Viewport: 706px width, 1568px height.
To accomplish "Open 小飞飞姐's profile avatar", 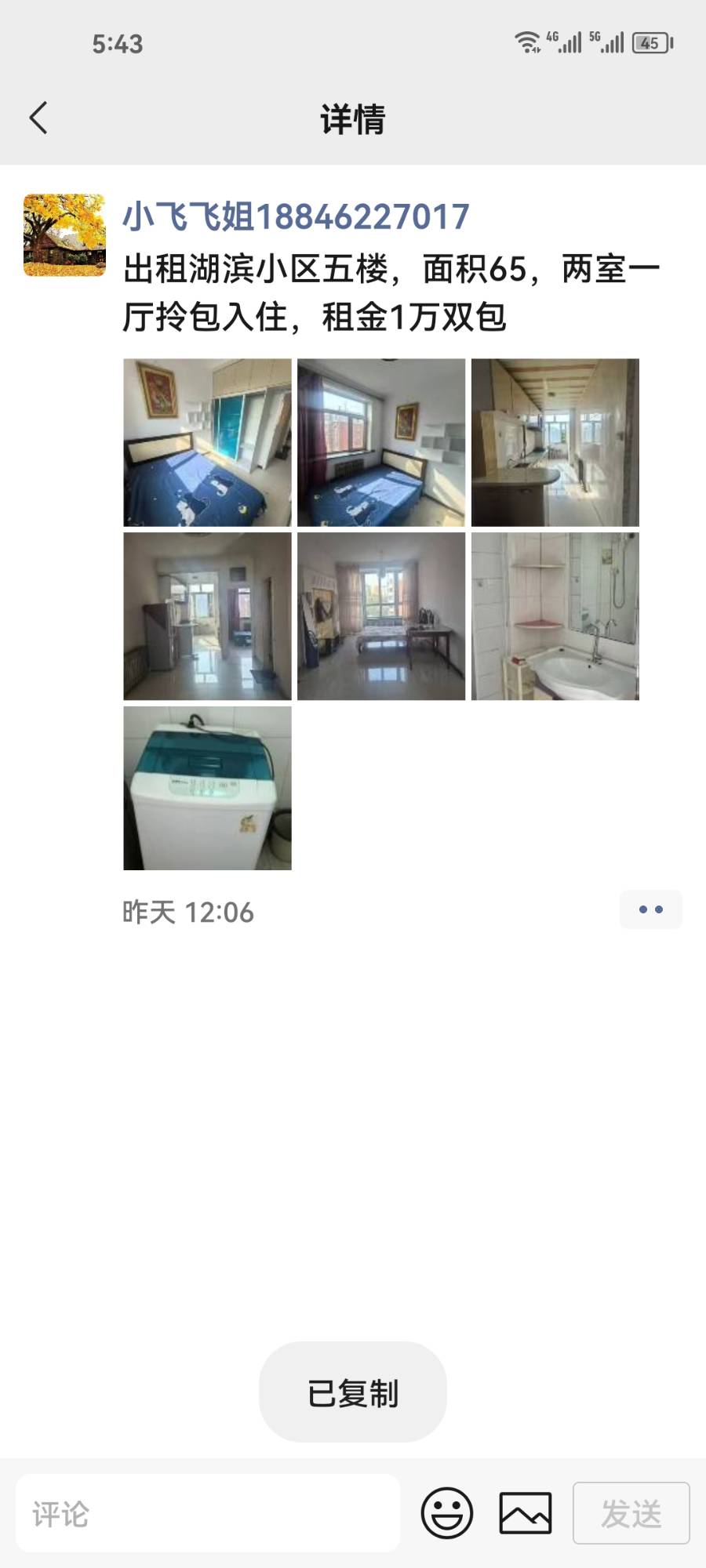I will coord(64,235).
